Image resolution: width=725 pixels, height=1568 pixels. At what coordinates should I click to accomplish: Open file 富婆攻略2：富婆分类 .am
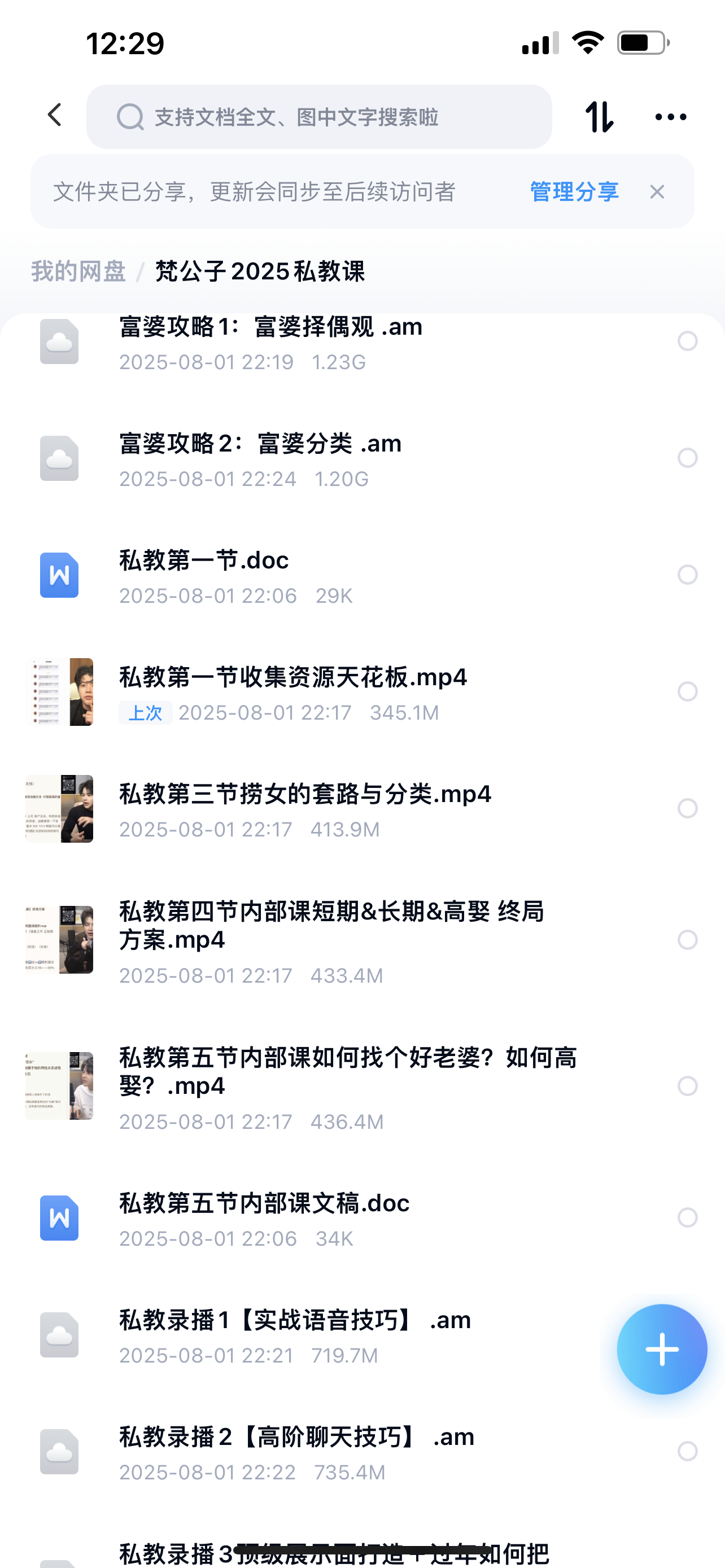(260, 444)
